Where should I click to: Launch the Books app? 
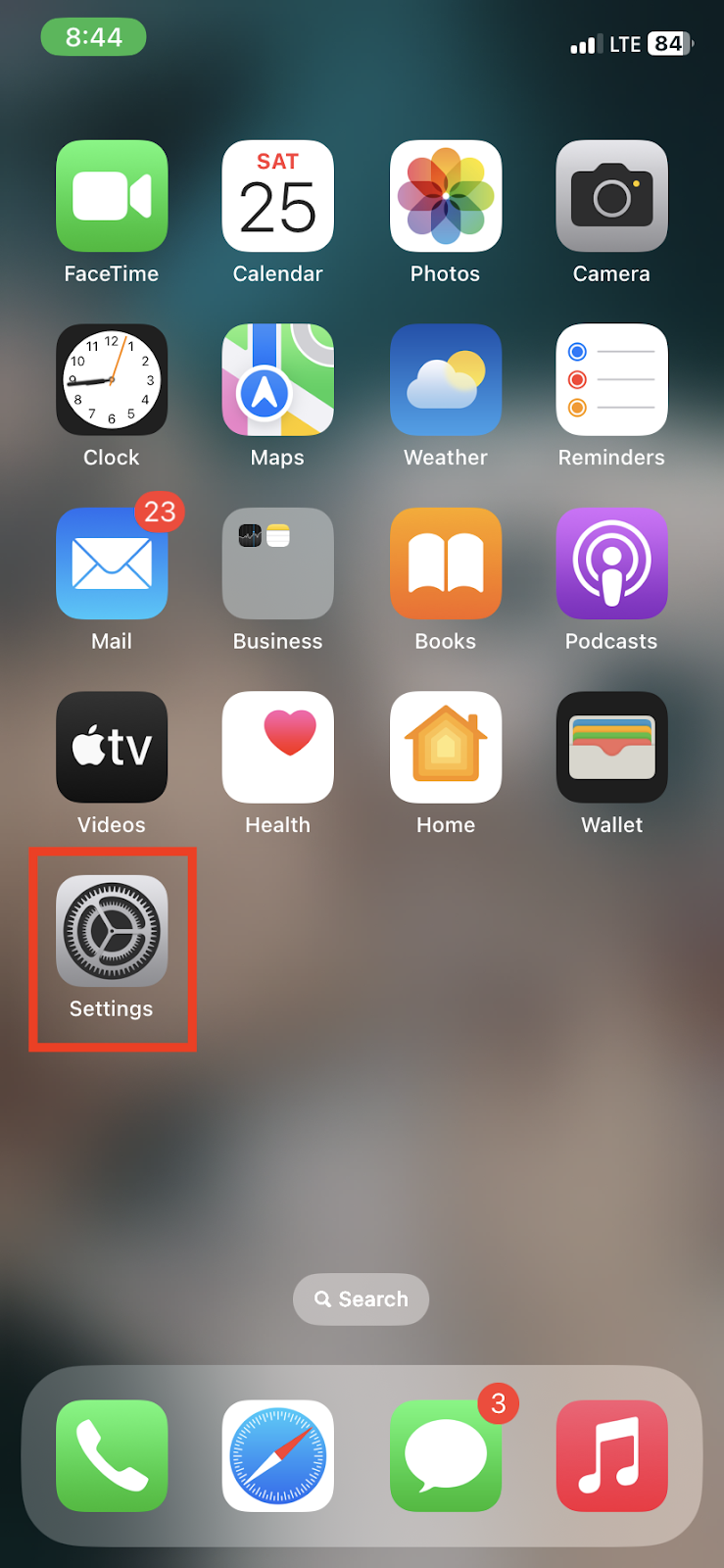(x=446, y=563)
